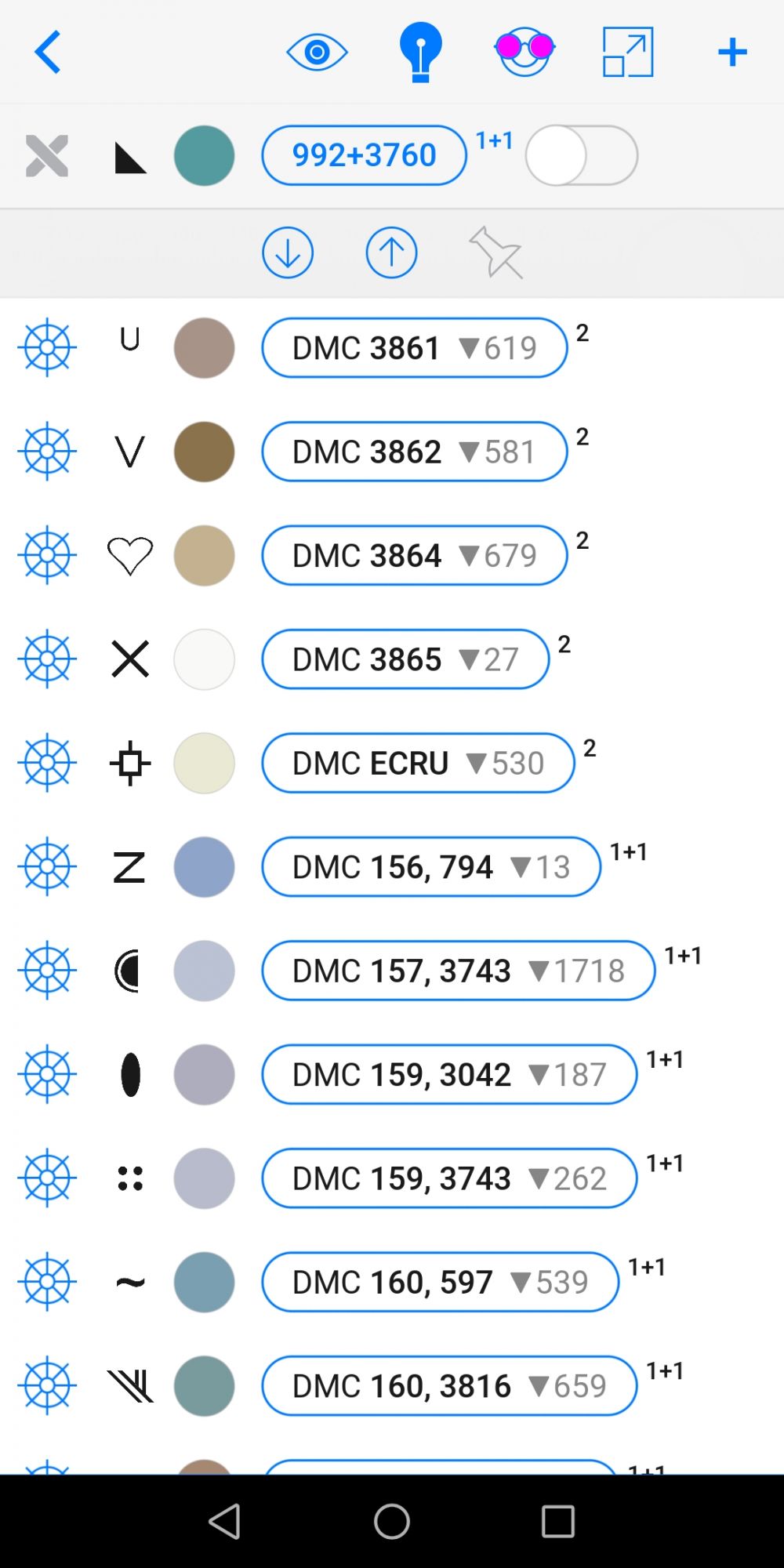Go back with the blue arrow
Screen dimensions: 784x1568
48,53
